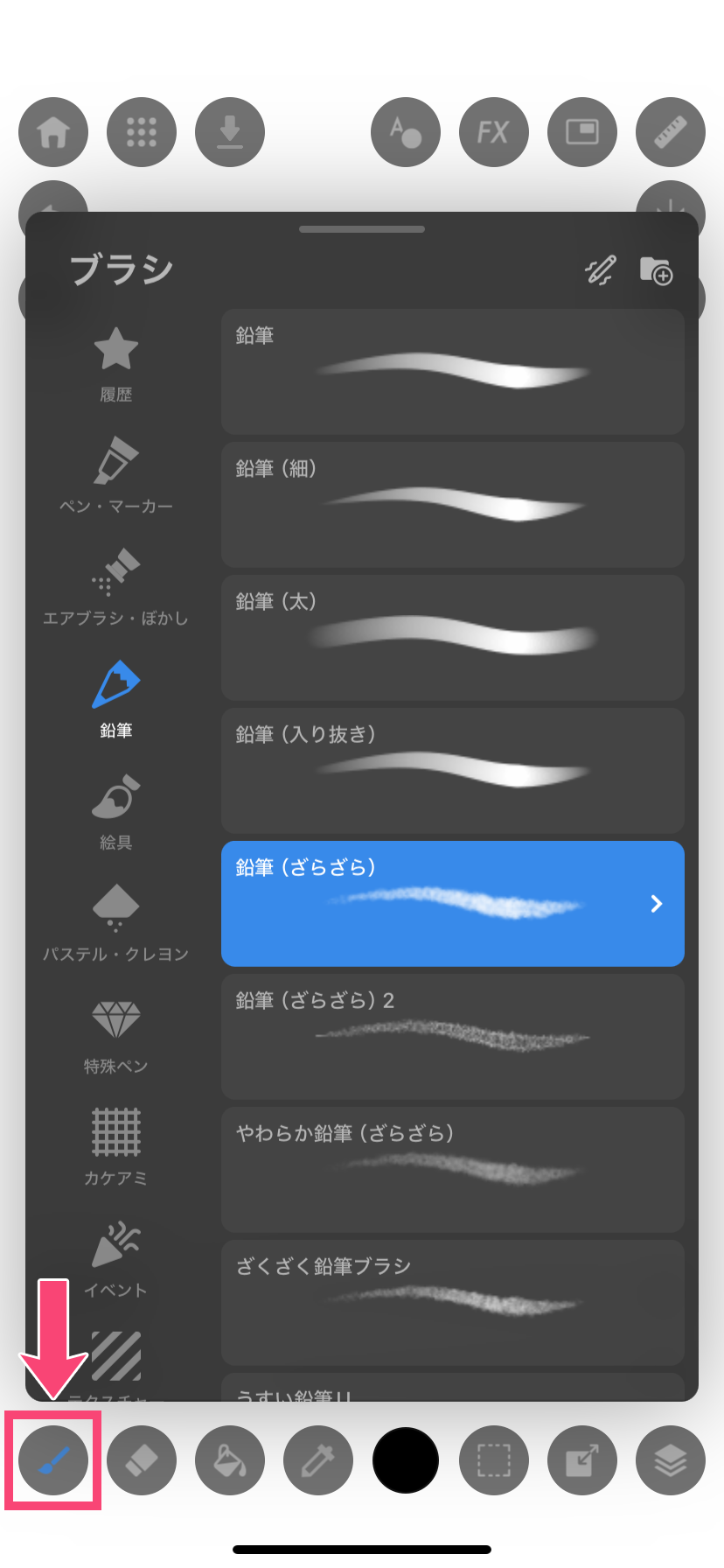Open the パステル・クレヨン category
Image resolution: width=724 pixels, height=1568 pixels.
115,922
